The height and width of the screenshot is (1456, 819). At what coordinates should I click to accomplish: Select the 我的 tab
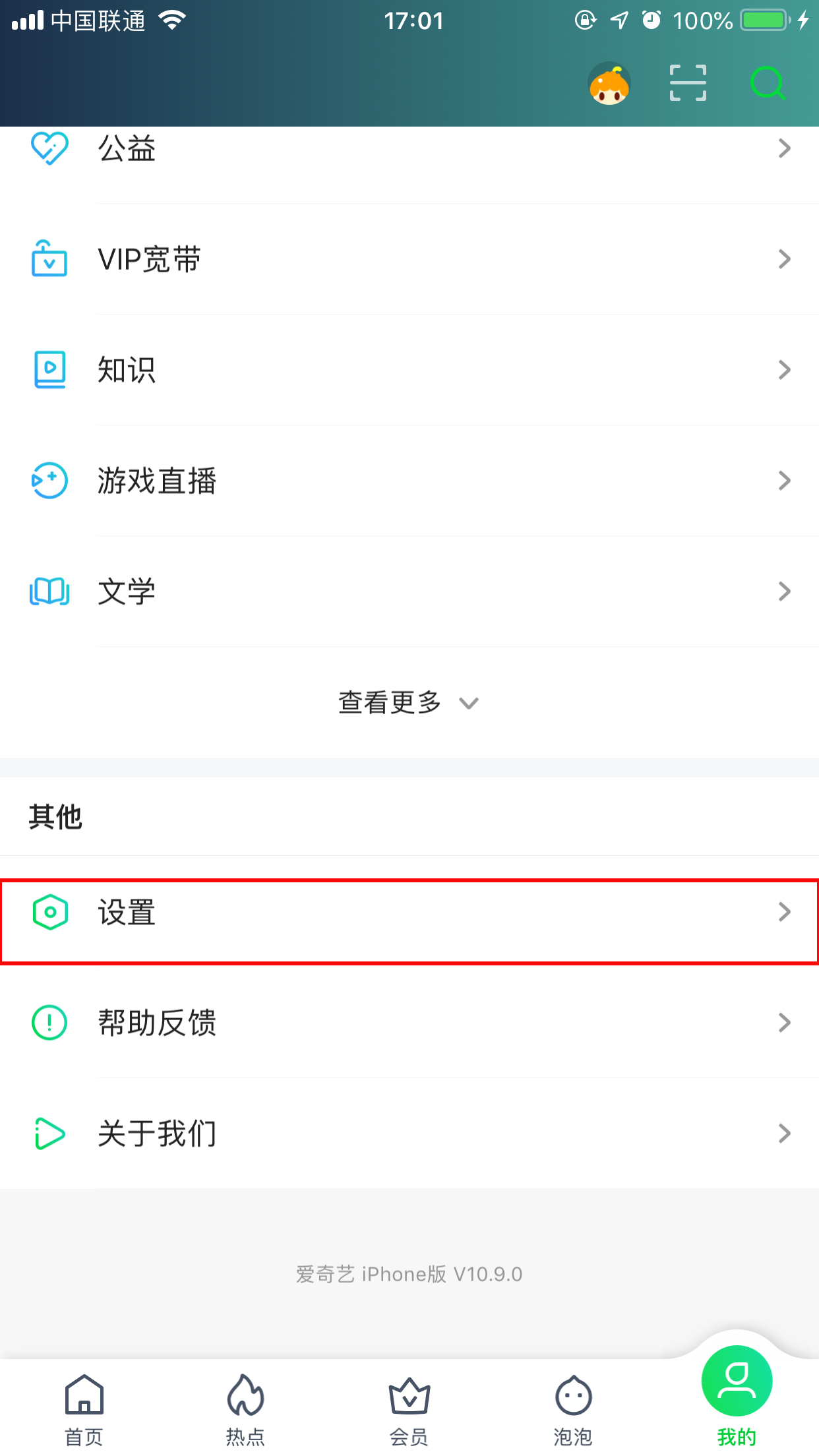[x=735, y=1398]
